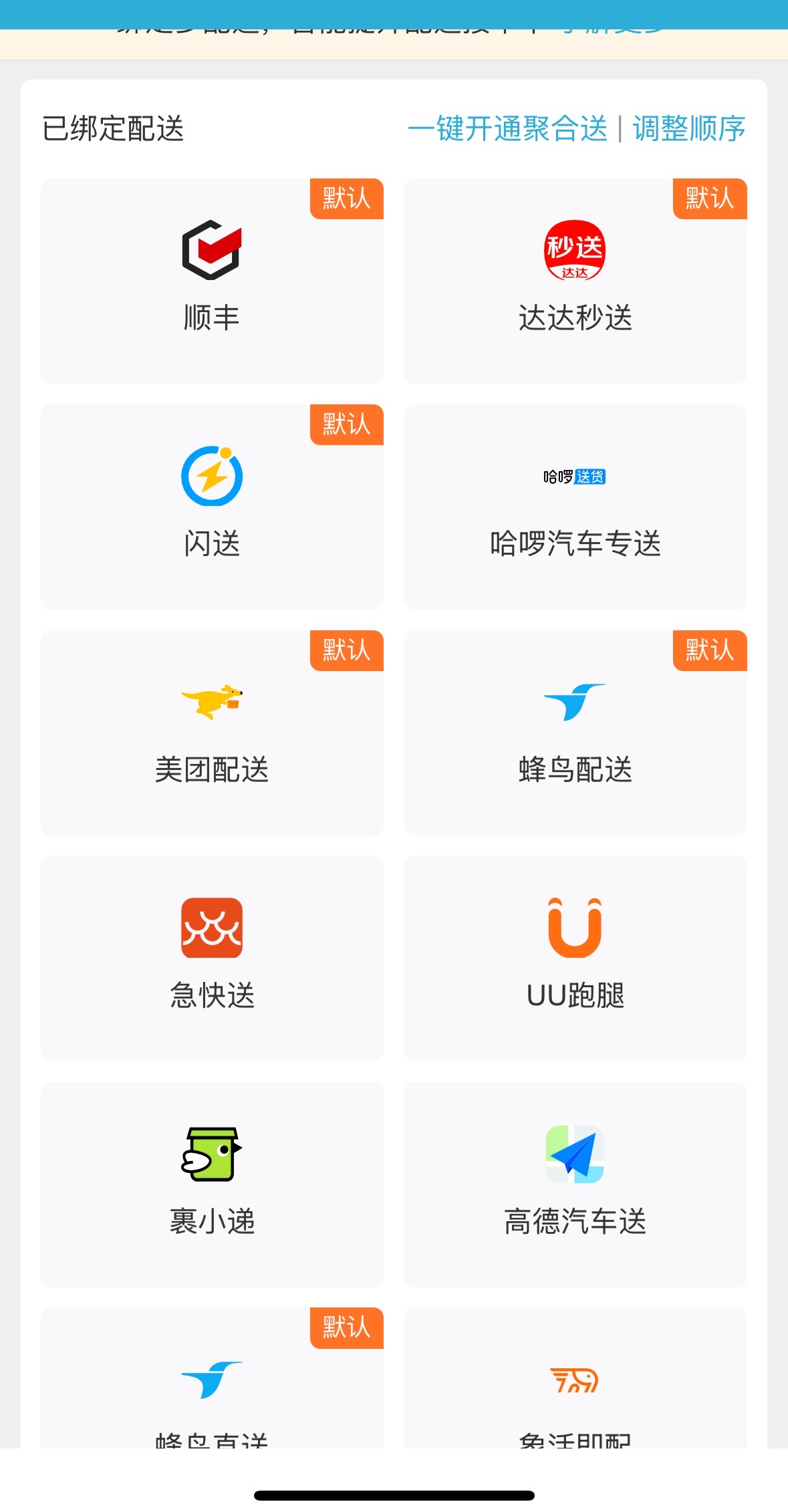Select the 蜂鸟配送 card
The width and height of the screenshot is (788, 1512).
click(x=575, y=733)
